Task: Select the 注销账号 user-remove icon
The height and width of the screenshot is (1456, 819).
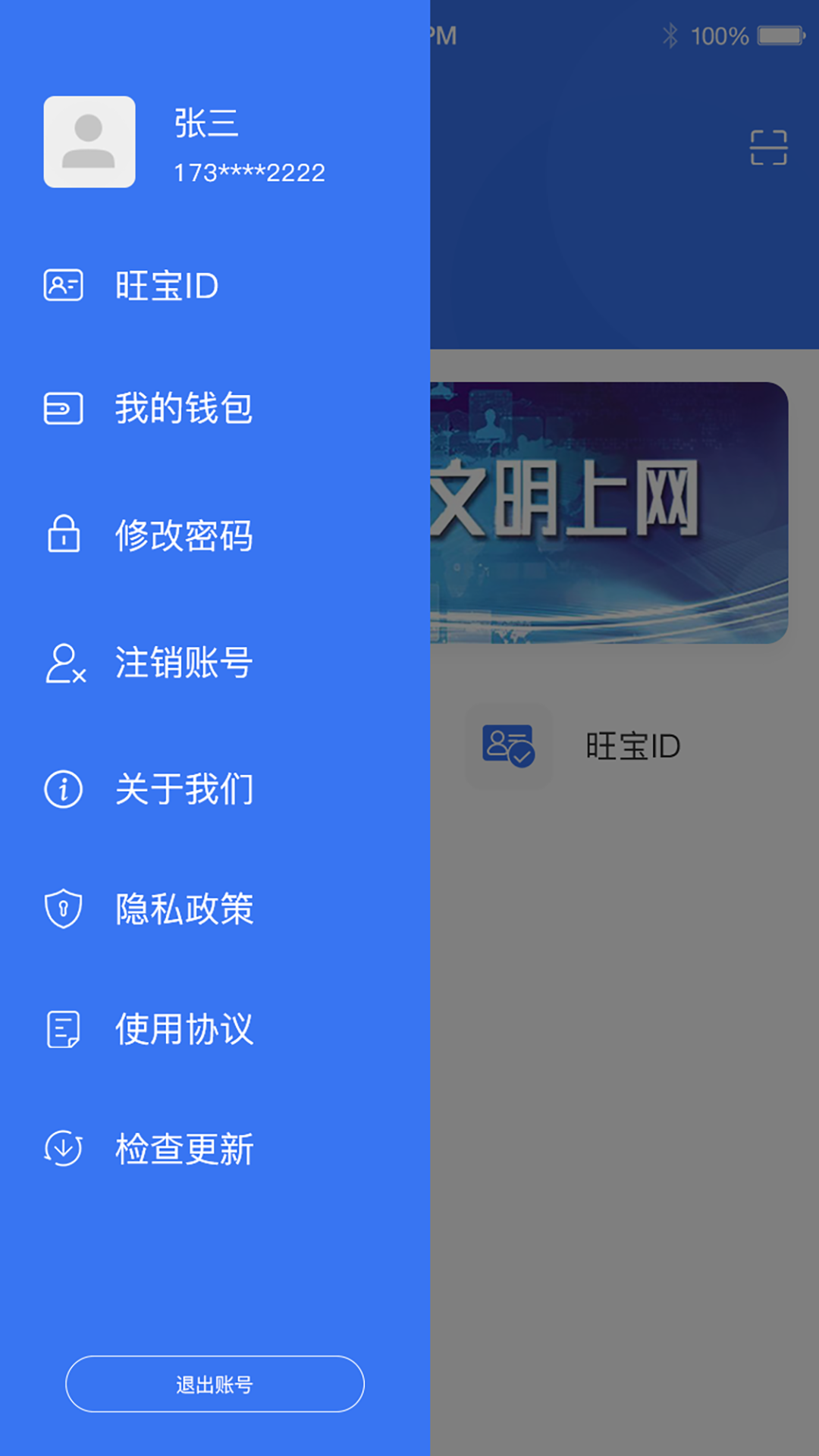Action: [64, 664]
